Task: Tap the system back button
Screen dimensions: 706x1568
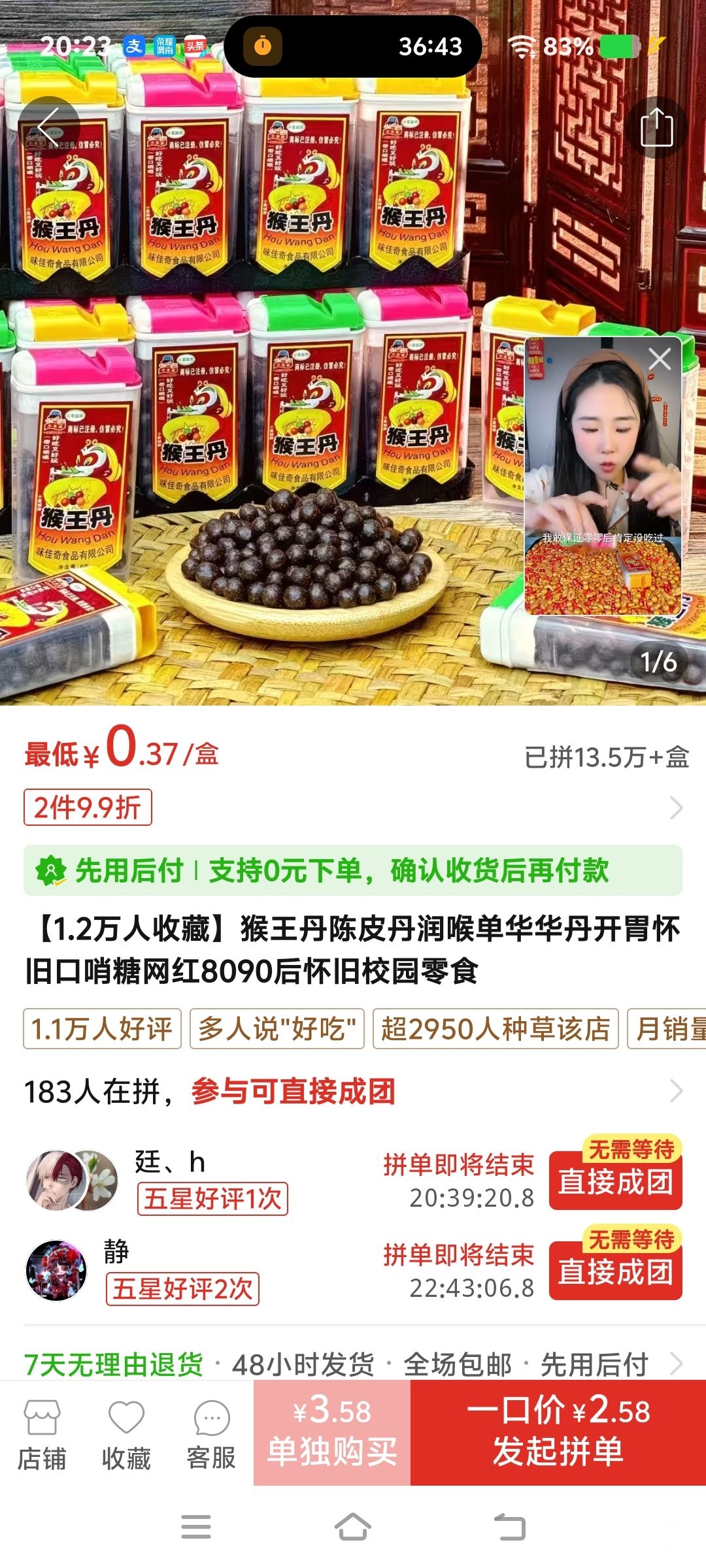Action: click(x=510, y=1527)
